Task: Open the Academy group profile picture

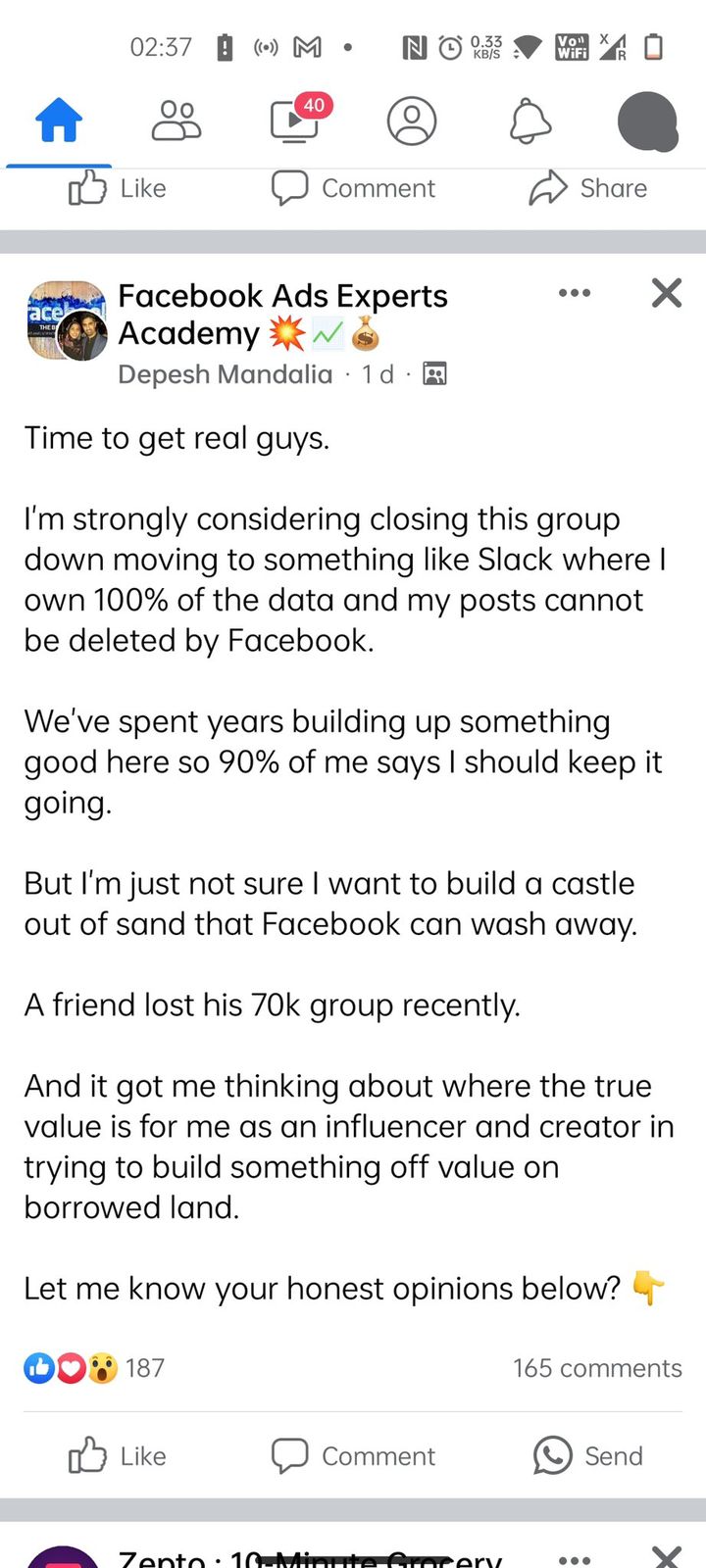Action: click(67, 320)
